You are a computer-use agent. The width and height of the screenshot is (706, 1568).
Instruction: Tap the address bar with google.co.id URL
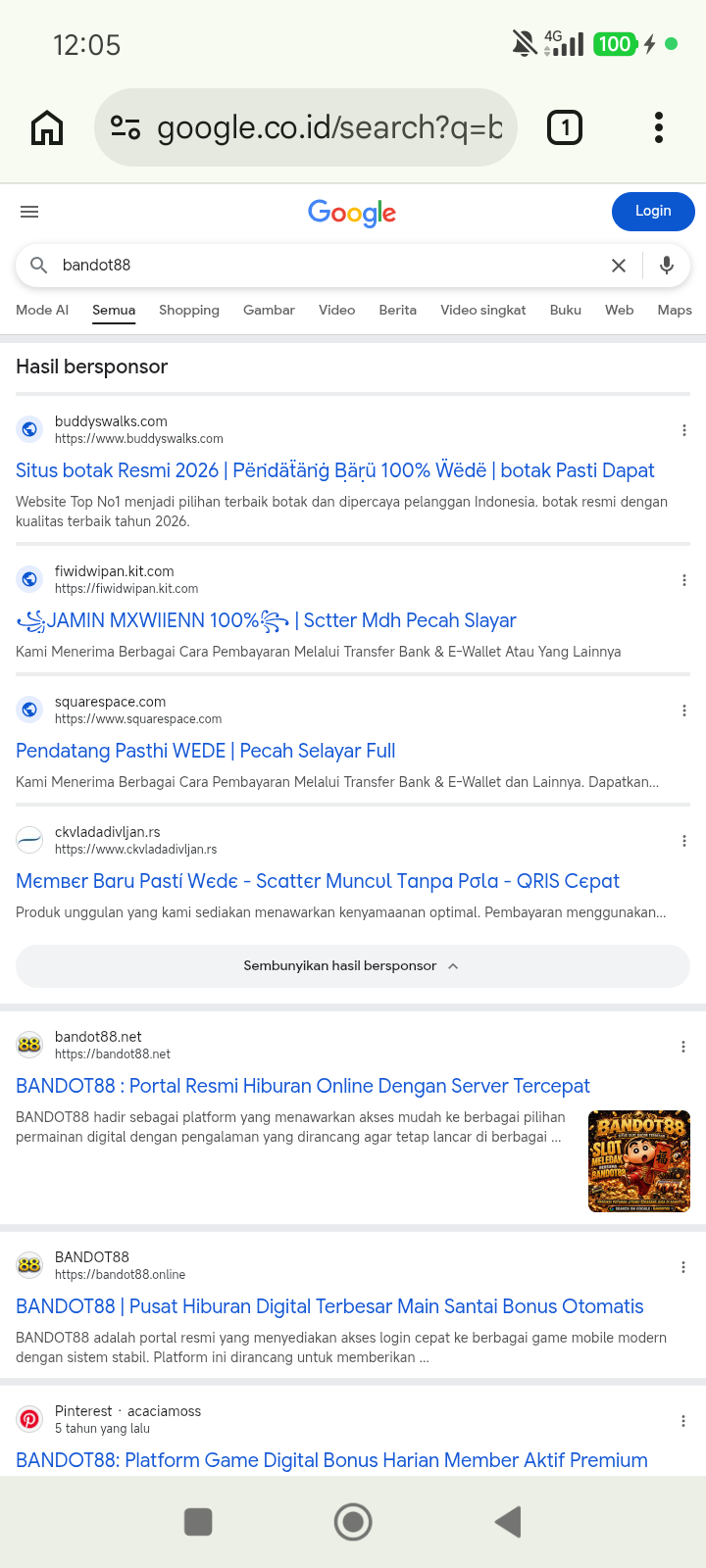point(306,127)
